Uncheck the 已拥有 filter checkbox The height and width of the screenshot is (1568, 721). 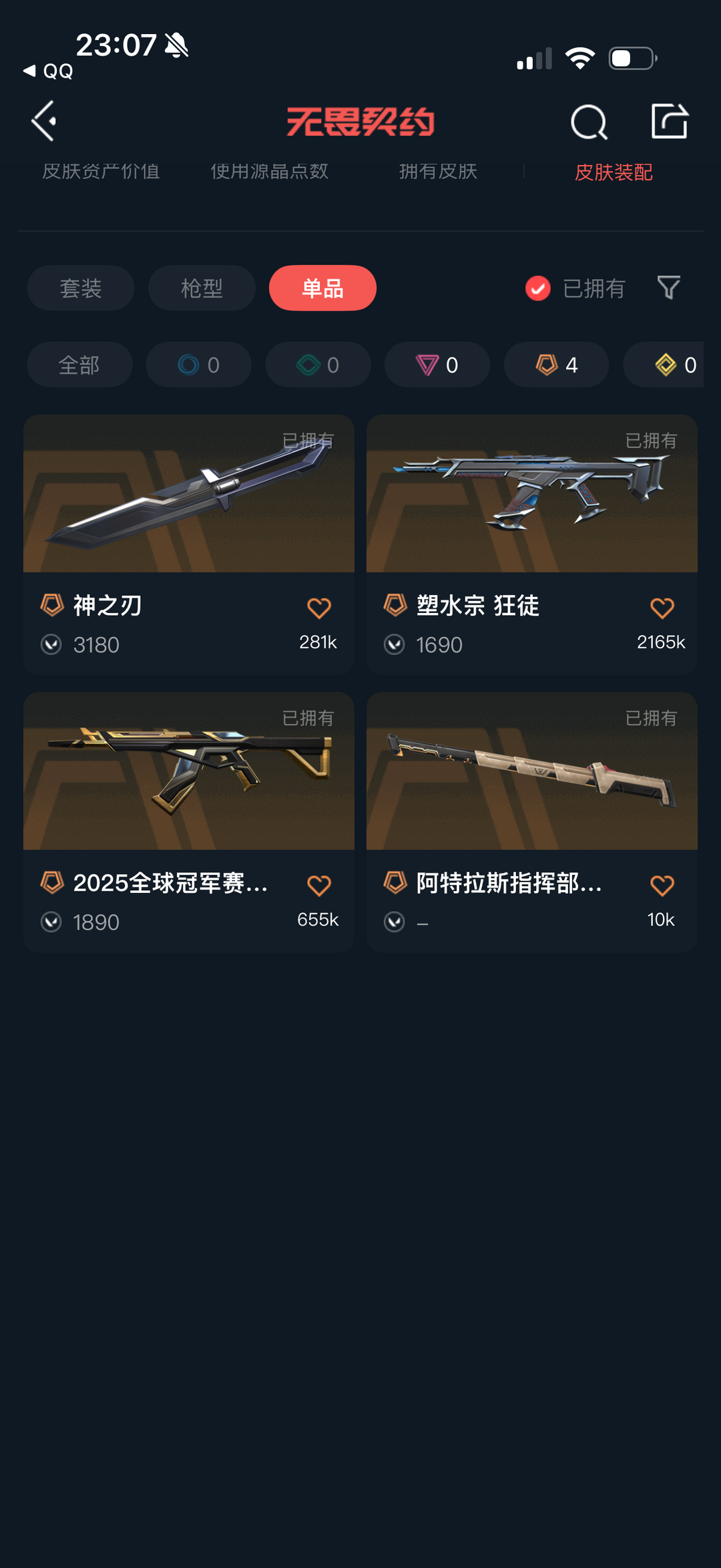(x=538, y=288)
